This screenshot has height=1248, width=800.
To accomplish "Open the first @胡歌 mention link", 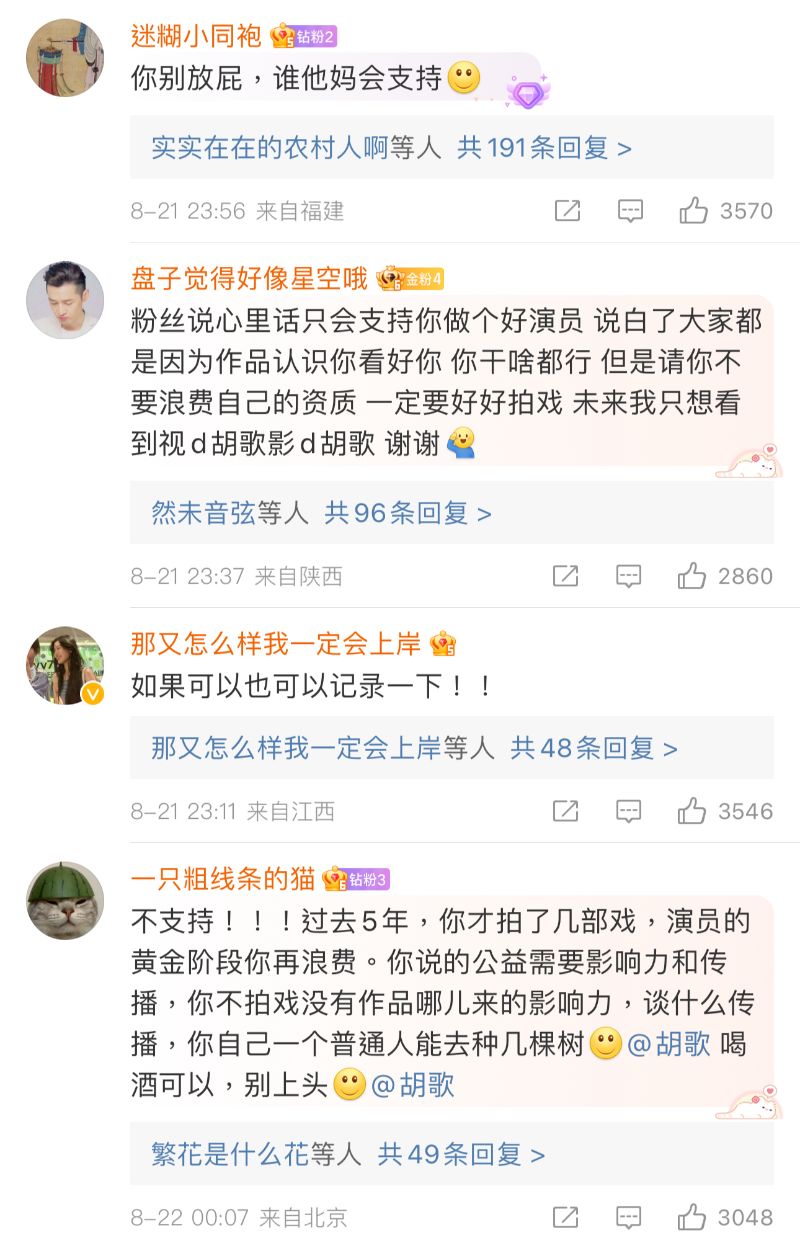I will [668, 1044].
